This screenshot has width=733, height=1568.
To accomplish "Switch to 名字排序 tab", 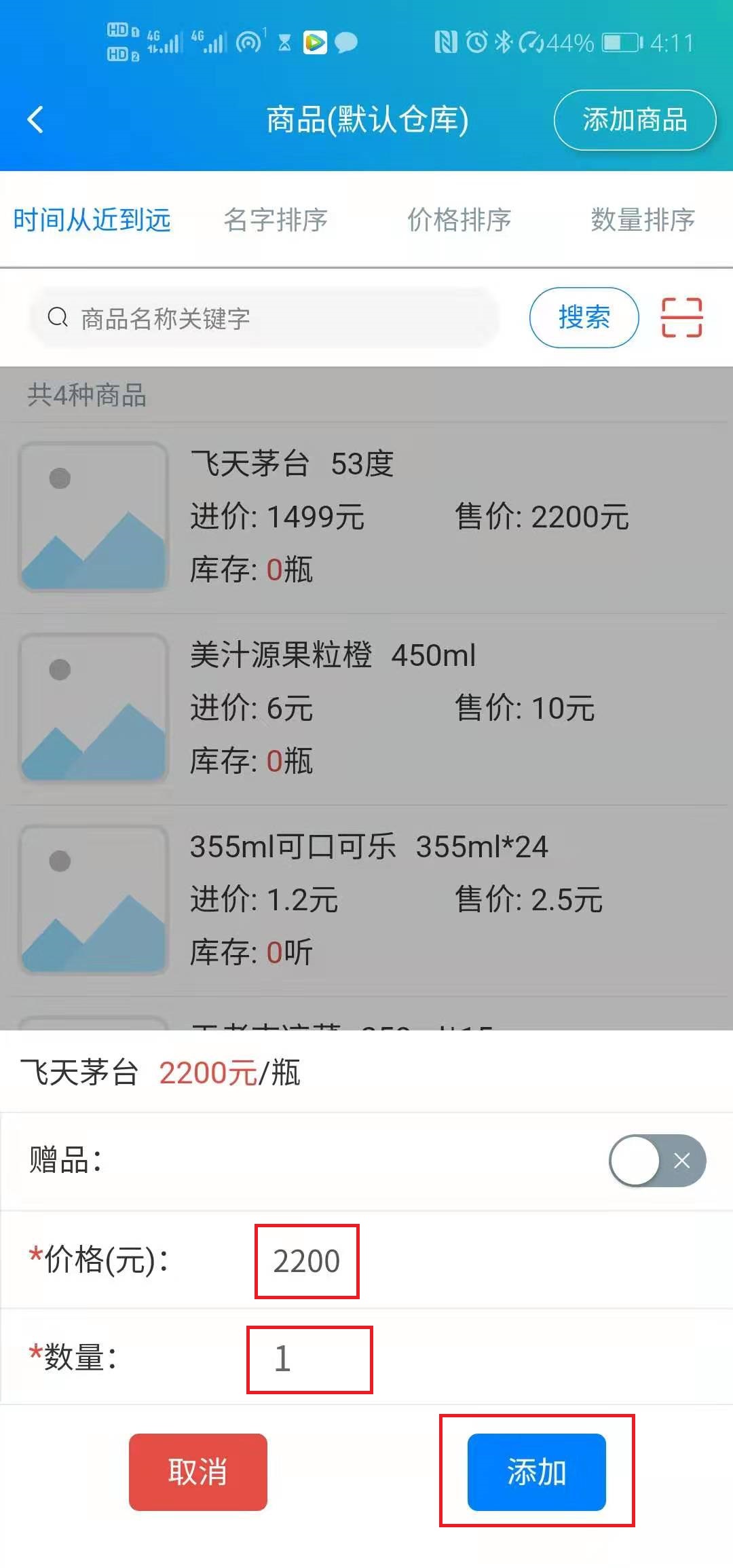I will (x=276, y=220).
